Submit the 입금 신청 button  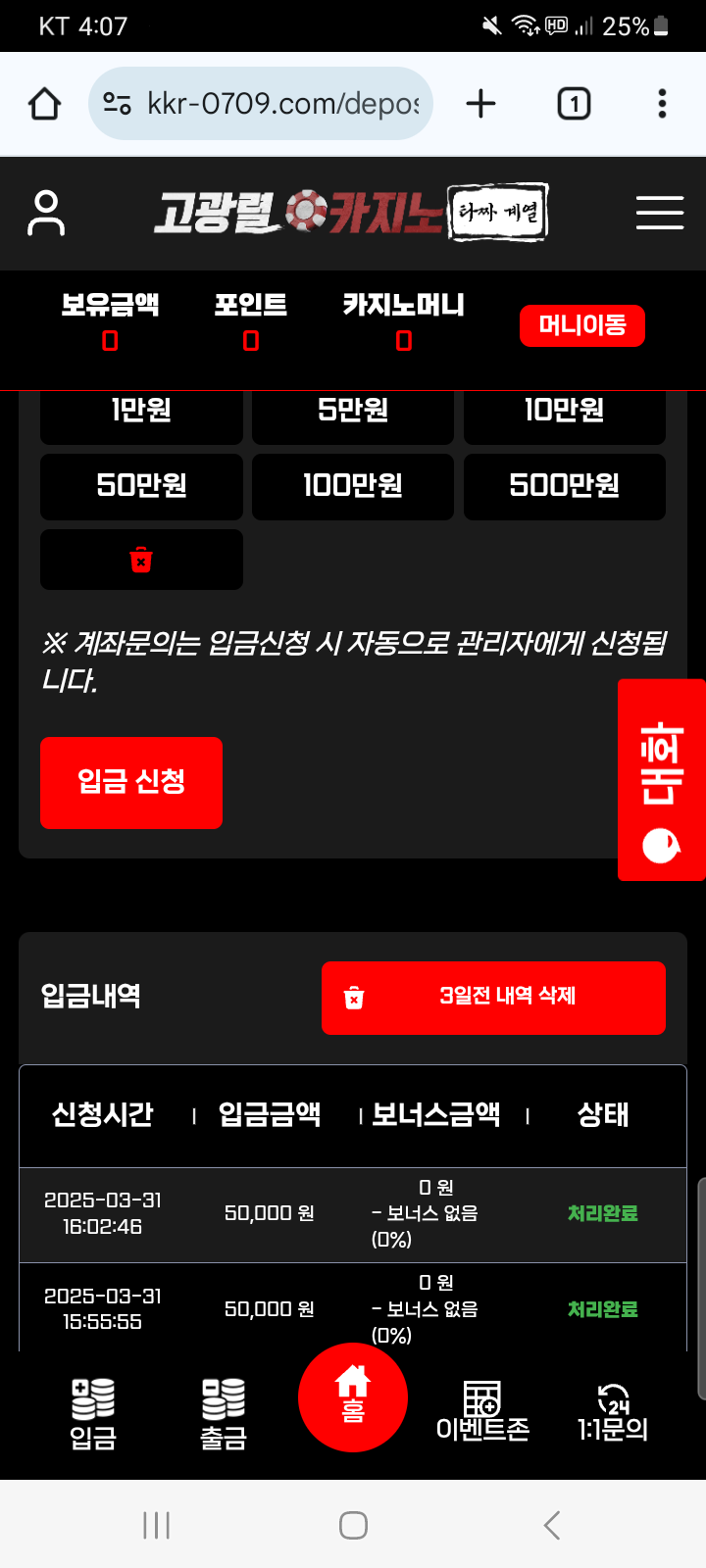[x=131, y=782]
